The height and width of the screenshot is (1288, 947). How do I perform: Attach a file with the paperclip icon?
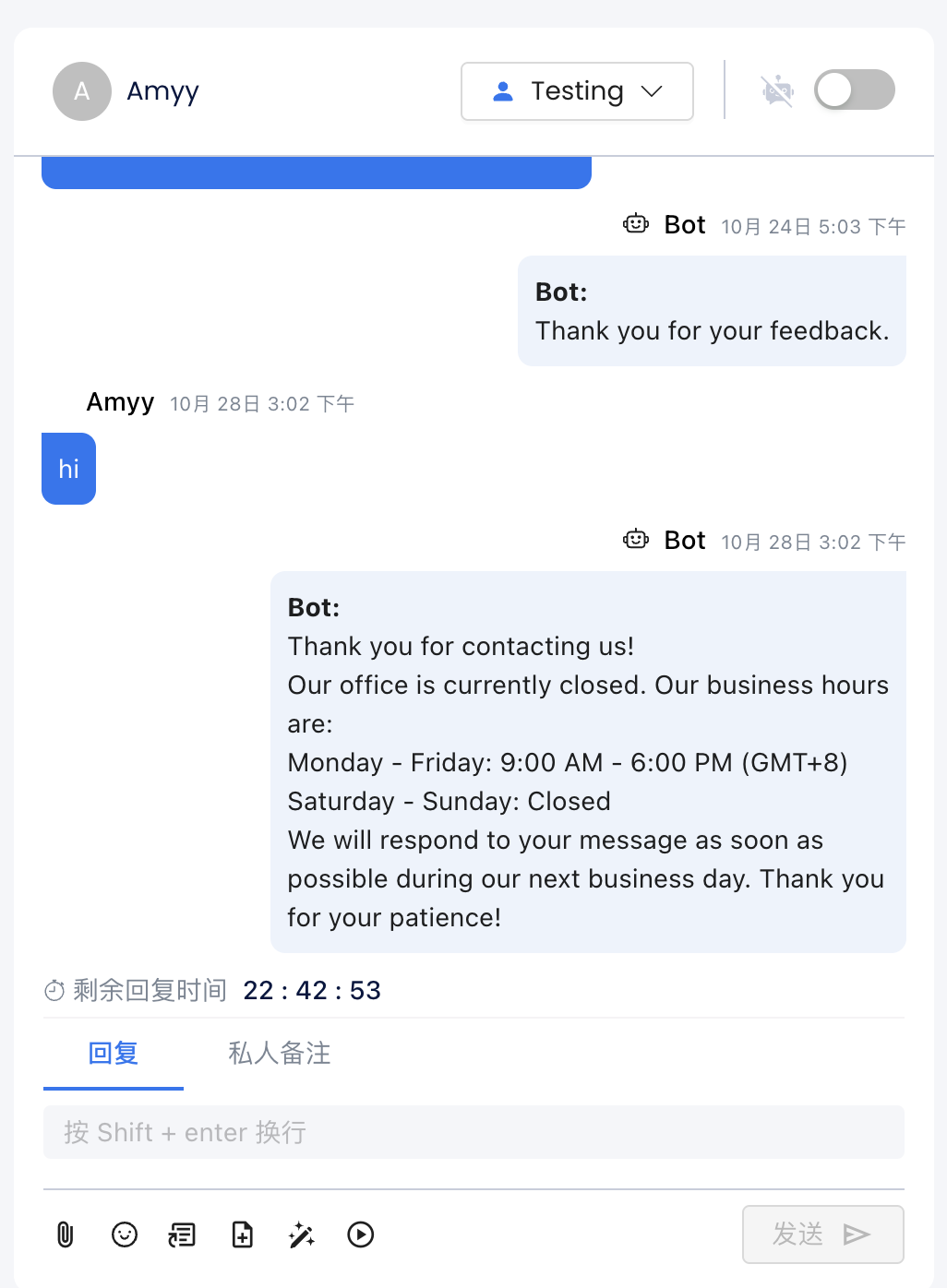(65, 1234)
